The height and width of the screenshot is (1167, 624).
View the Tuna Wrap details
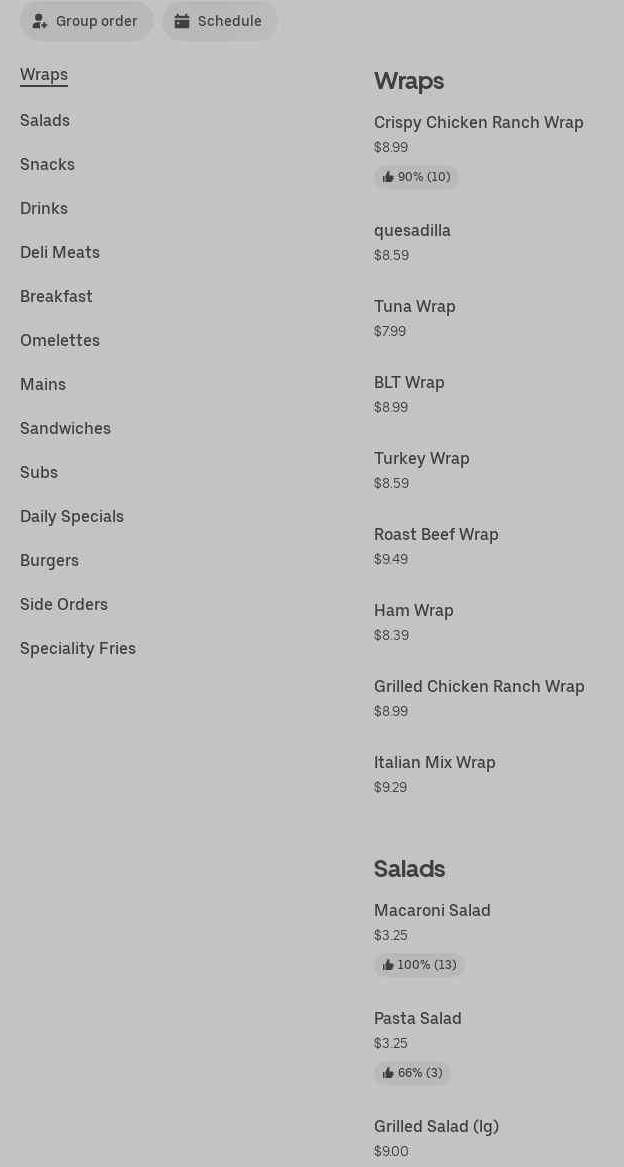(414, 306)
